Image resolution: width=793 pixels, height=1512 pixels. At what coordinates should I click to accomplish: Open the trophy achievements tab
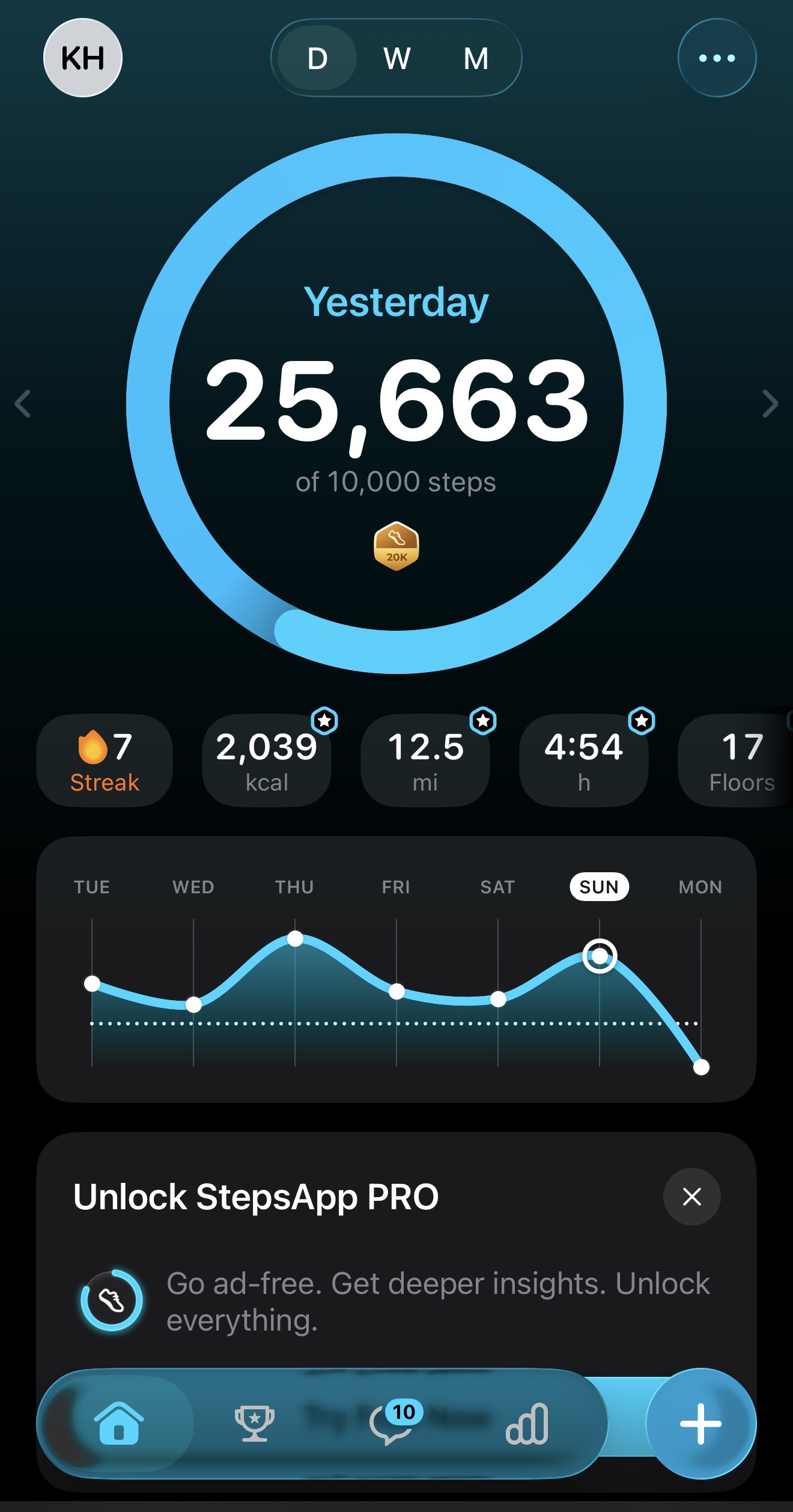tap(254, 1423)
